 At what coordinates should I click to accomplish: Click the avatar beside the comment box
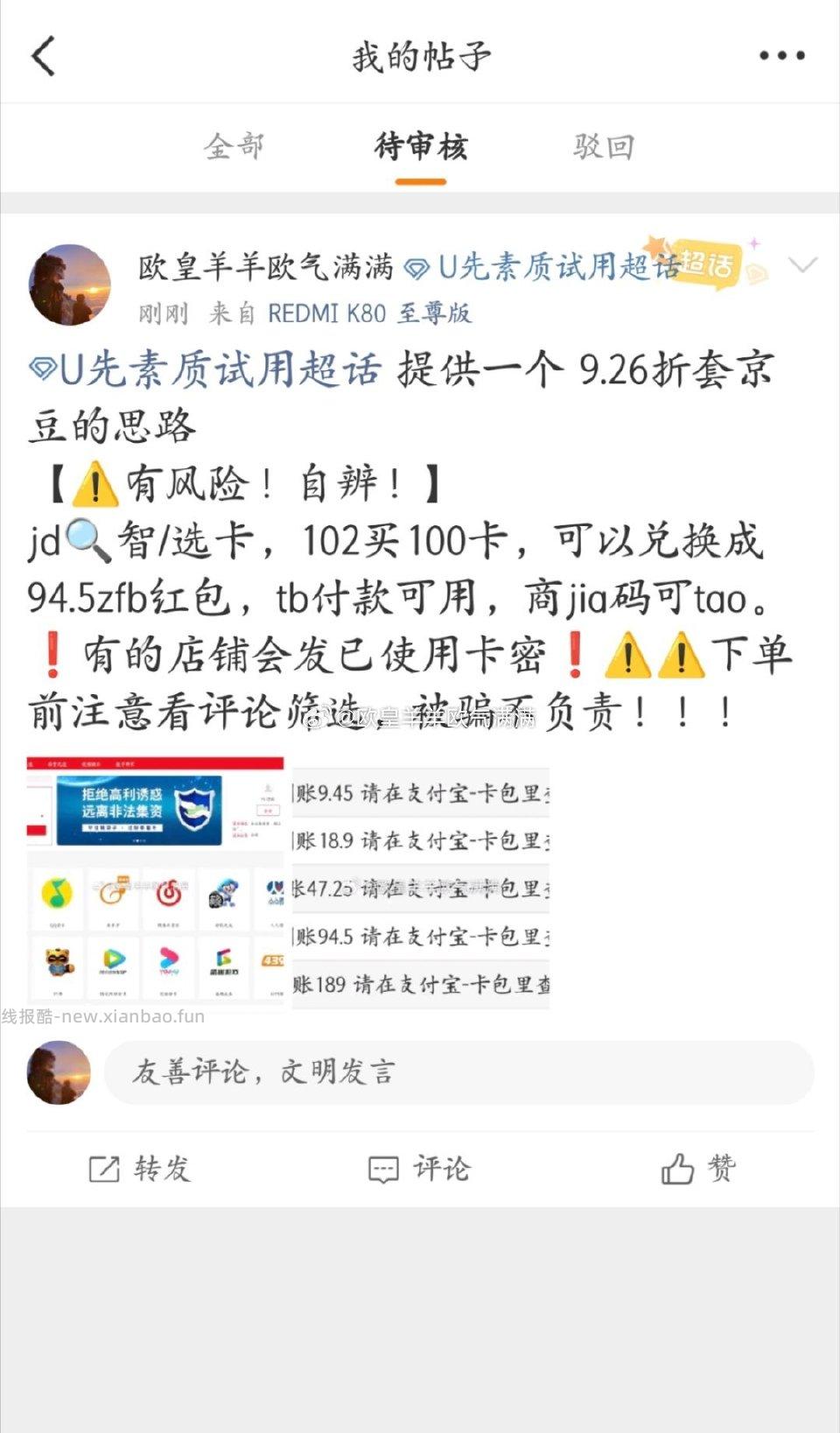pos(57,1071)
